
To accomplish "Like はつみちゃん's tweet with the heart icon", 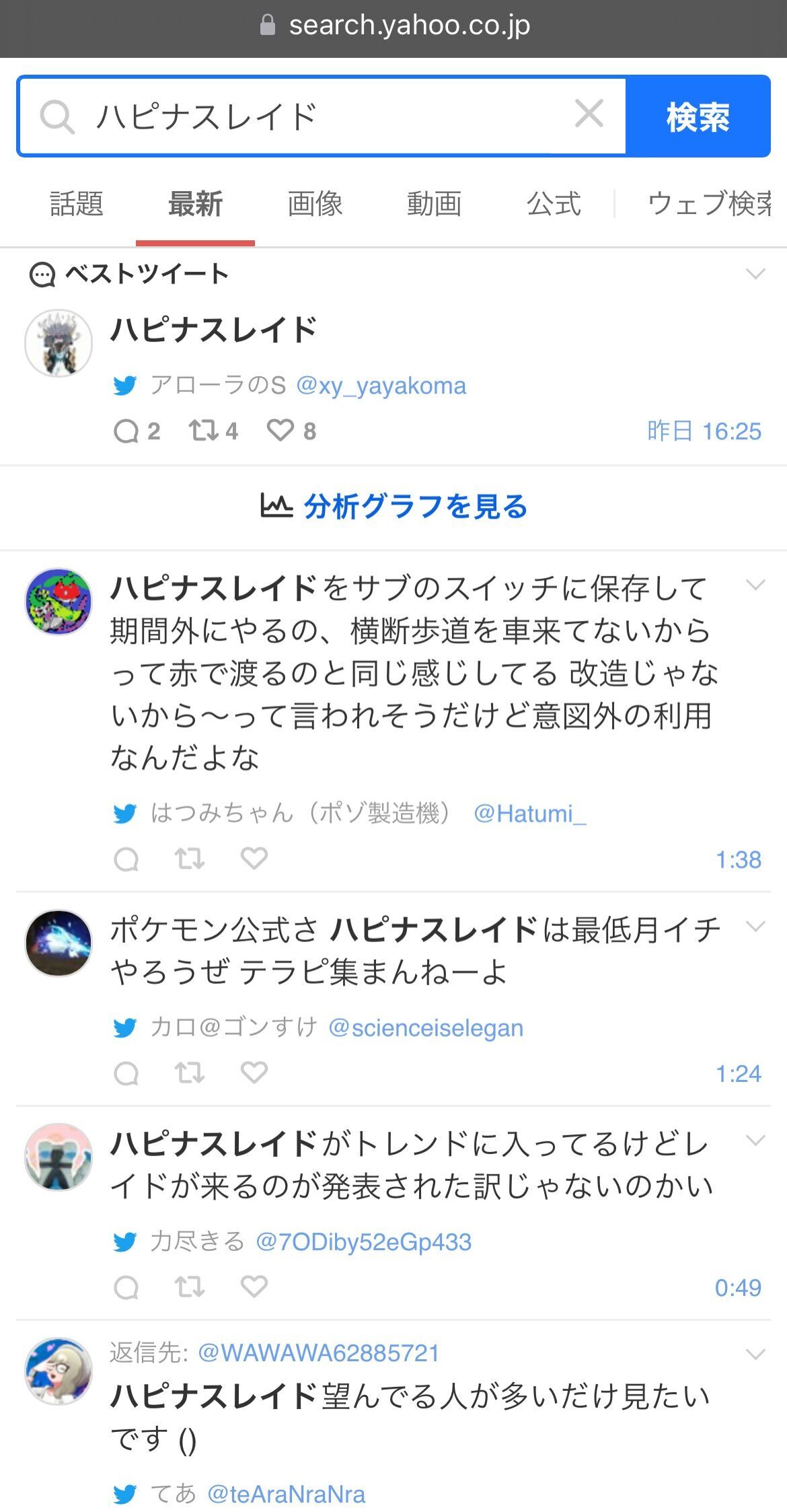I will [x=255, y=859].
